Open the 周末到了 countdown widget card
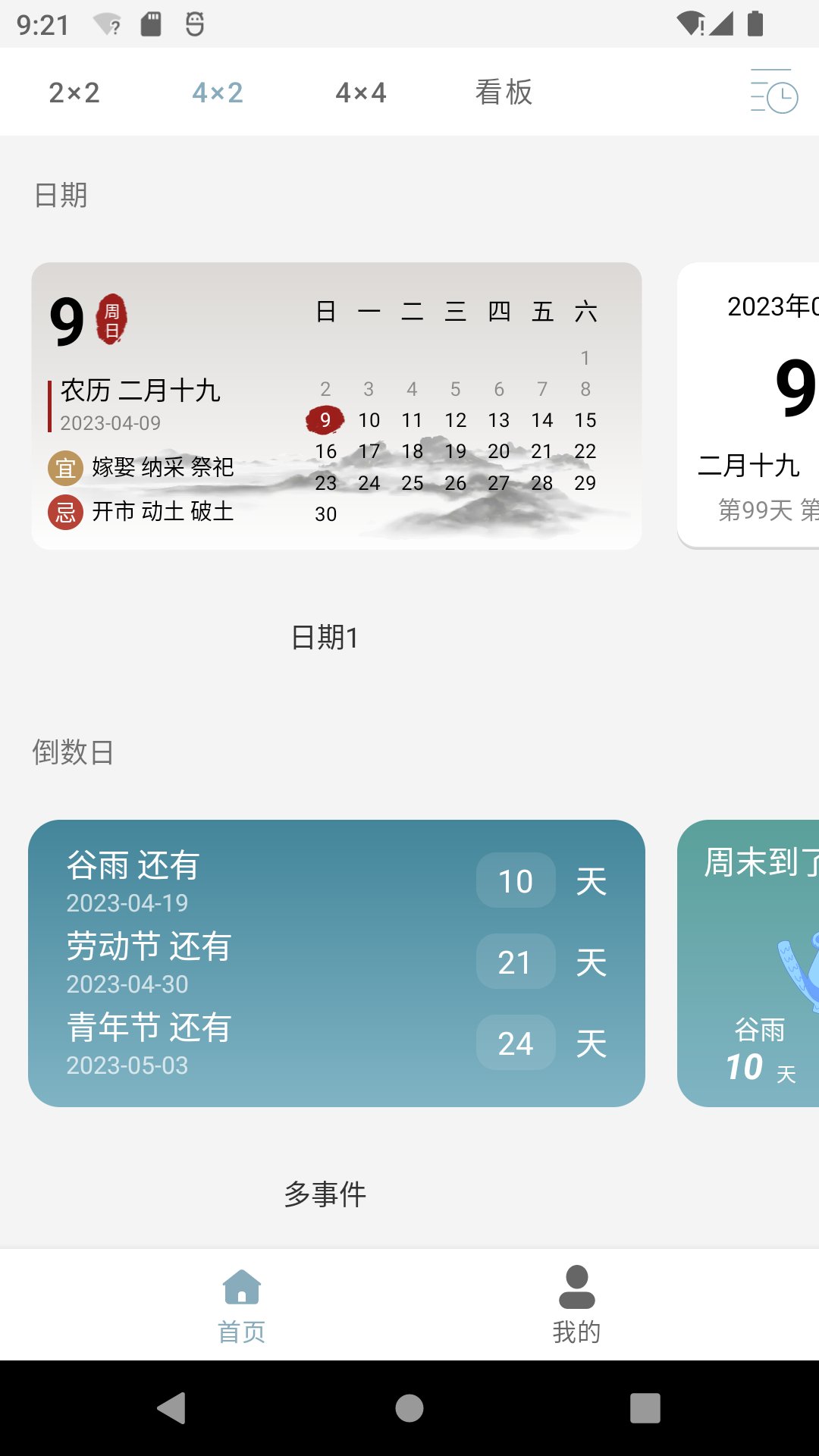Viewport: 819px width, 1456px height. coord(748,963)
